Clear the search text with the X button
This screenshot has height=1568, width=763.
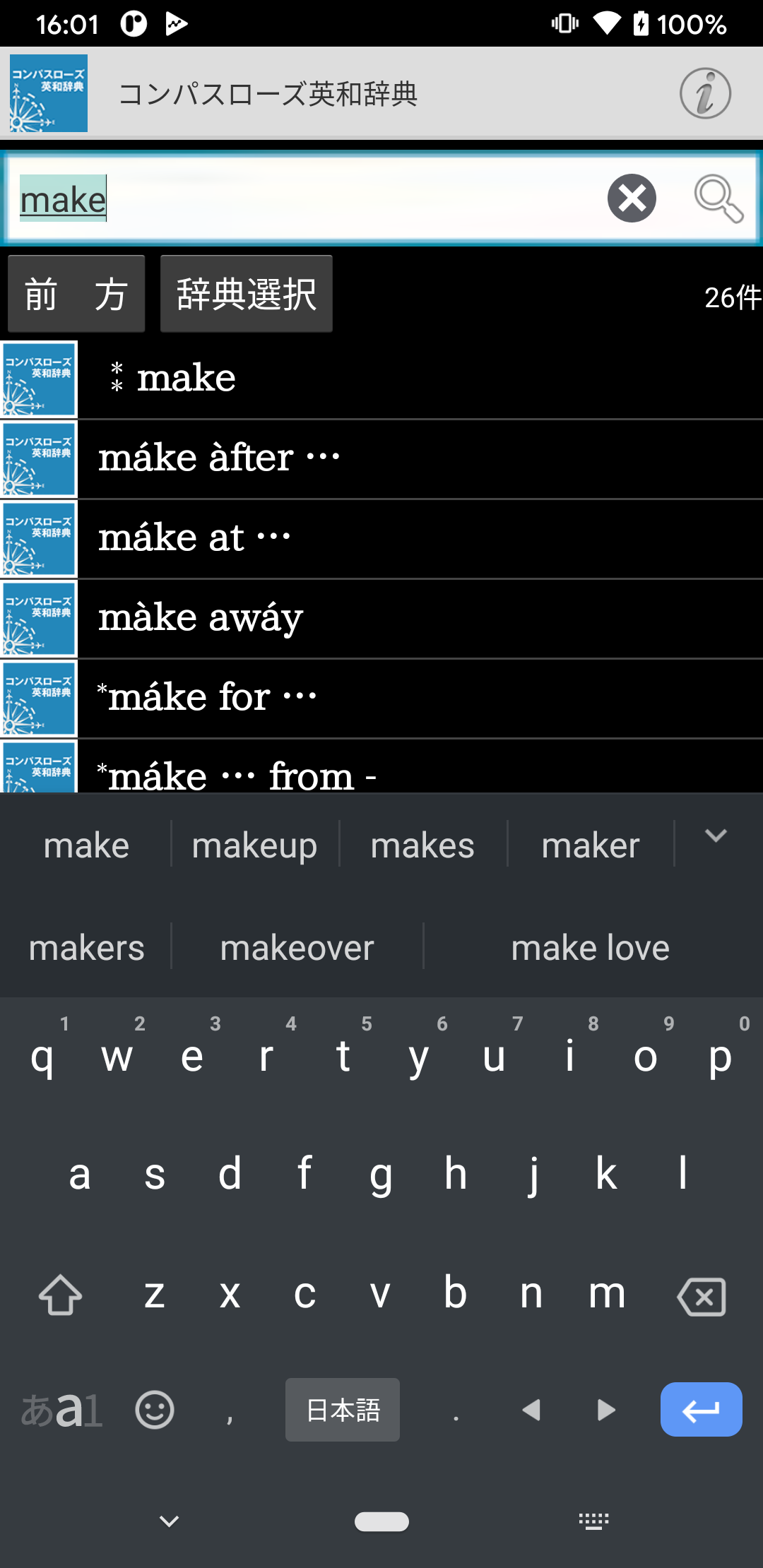(632, 198)
